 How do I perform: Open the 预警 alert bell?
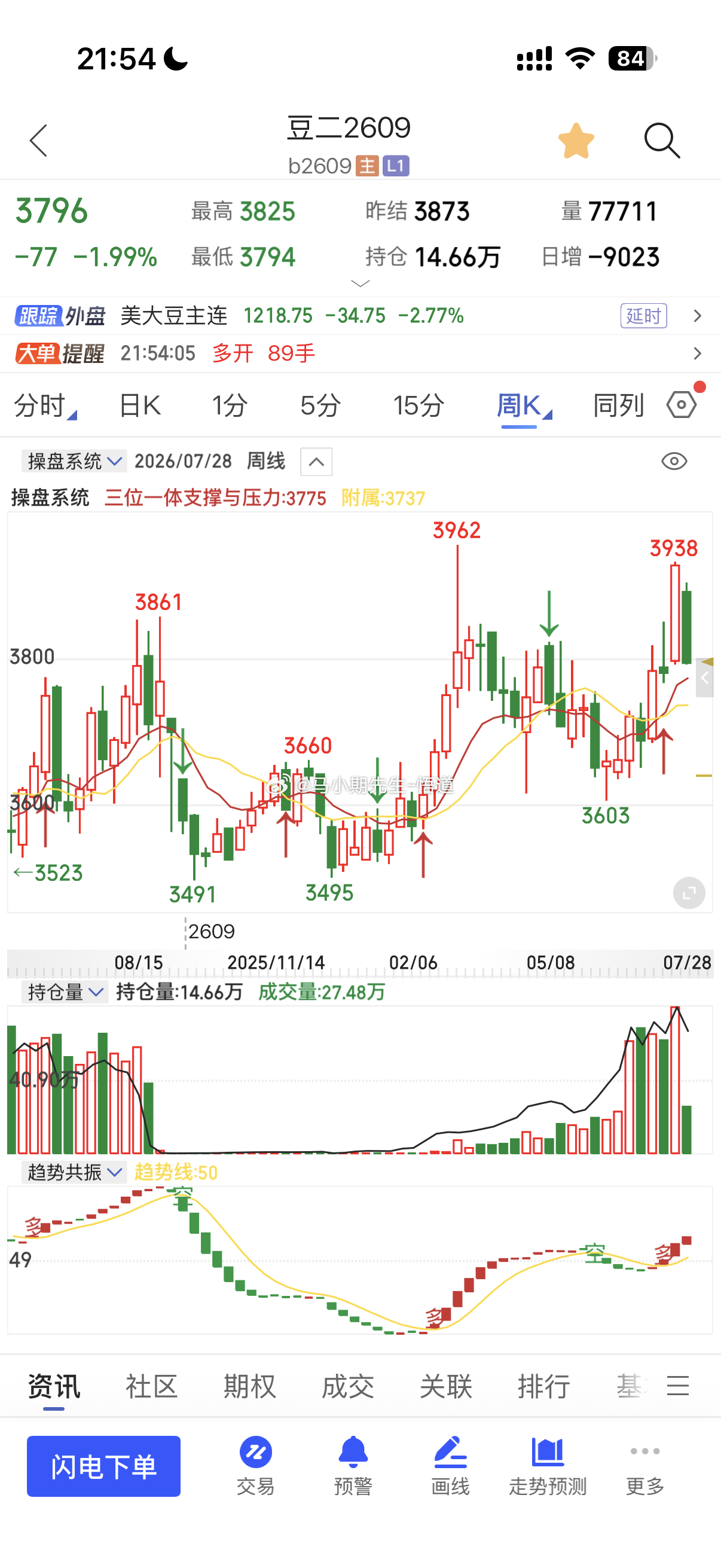coord(353,1465)
